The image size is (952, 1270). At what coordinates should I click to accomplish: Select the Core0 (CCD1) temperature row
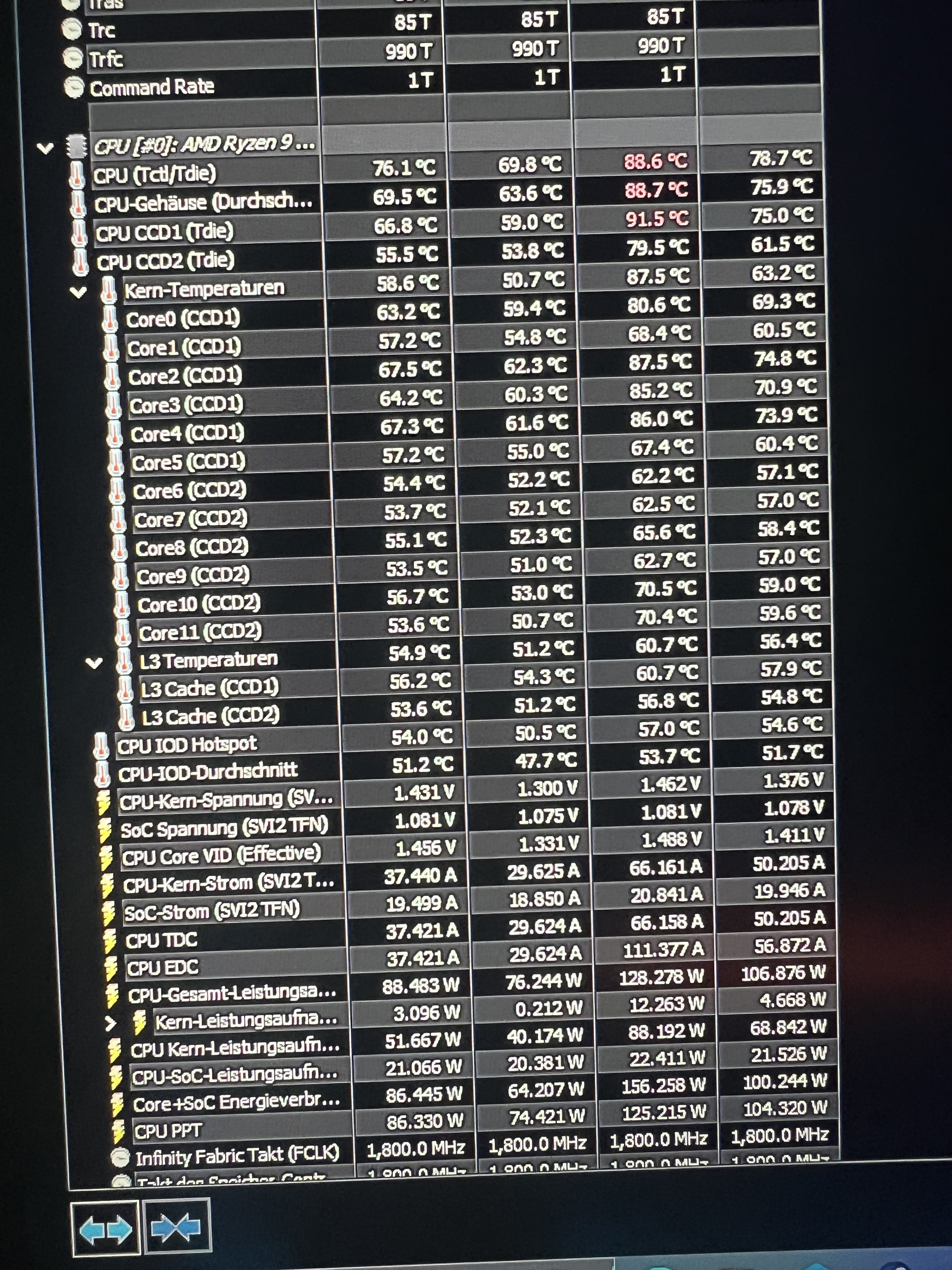click(x=183, y=318)
